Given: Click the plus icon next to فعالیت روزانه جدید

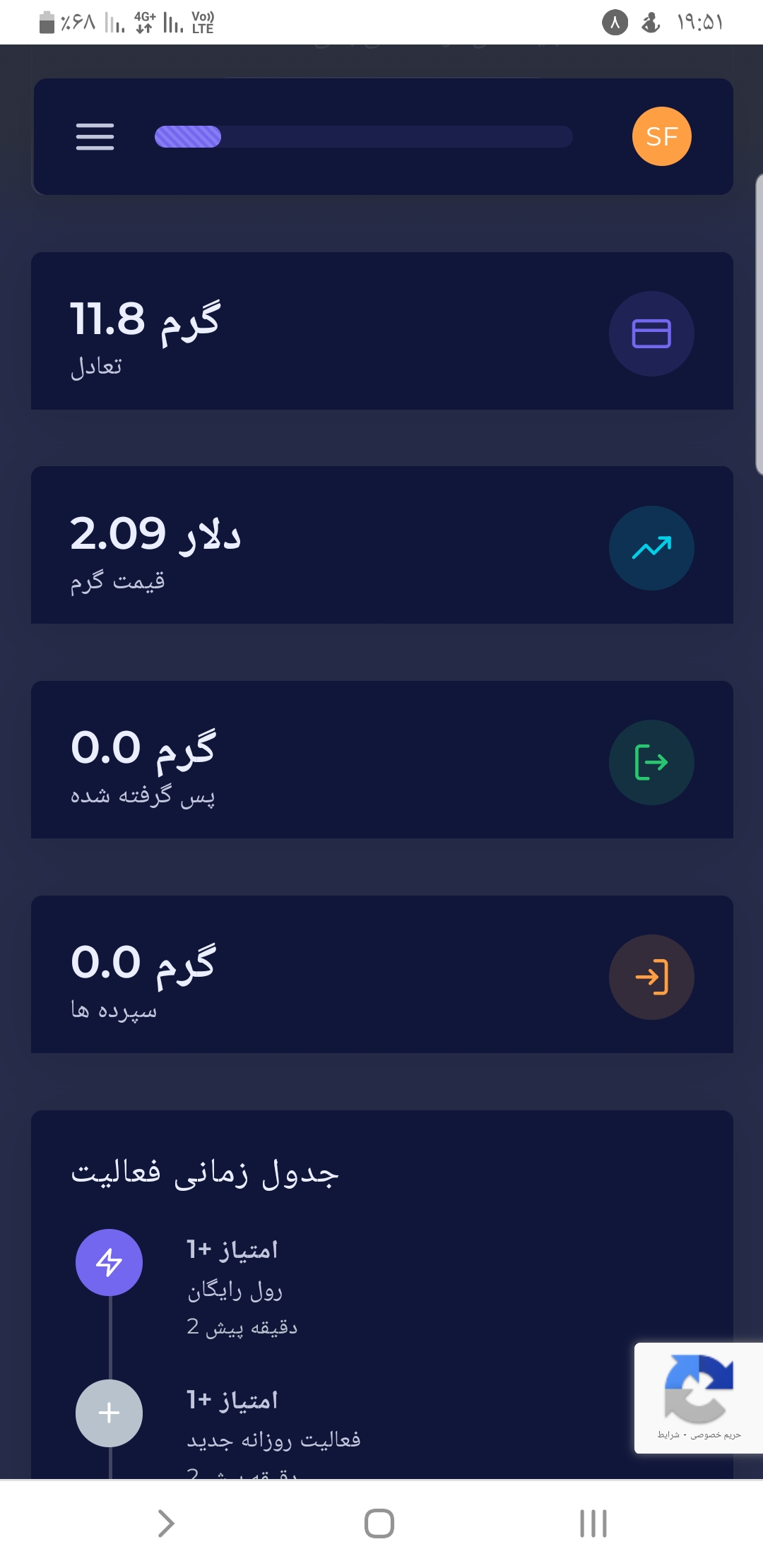Looking at the screenshot, I should [x=110, y=1414].
